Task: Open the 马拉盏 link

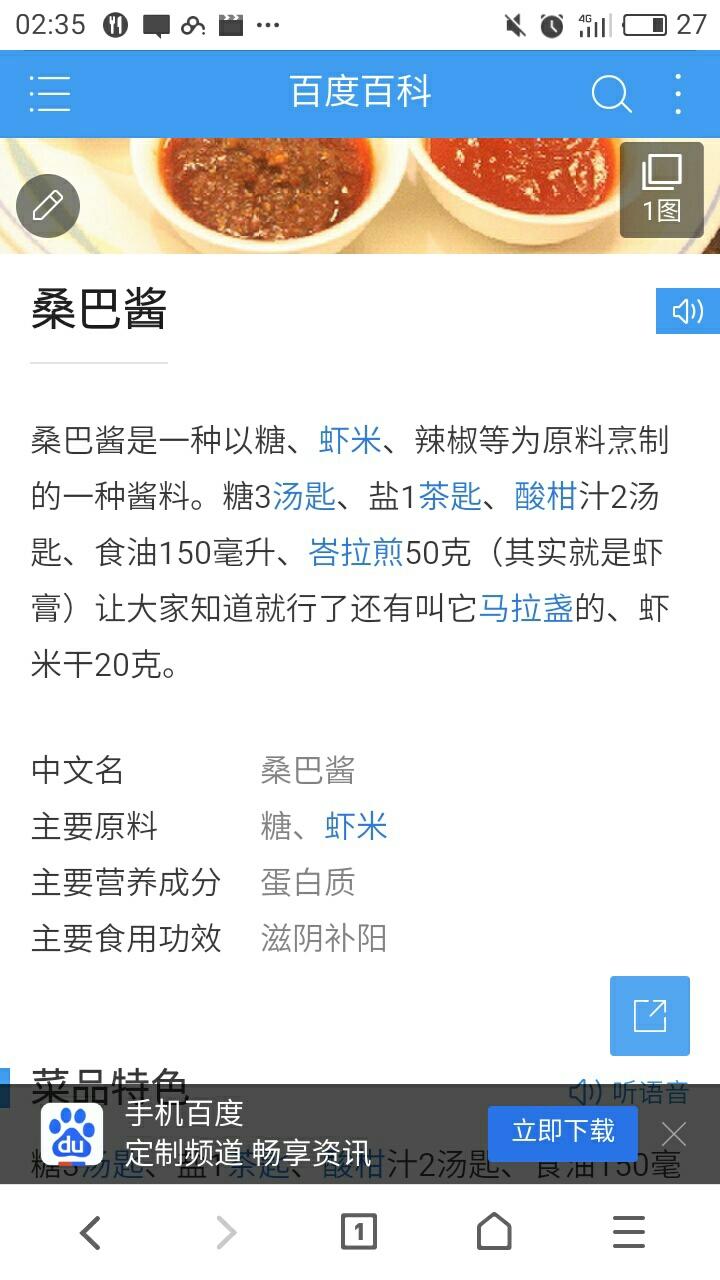Action: click(x=526, y=608)
